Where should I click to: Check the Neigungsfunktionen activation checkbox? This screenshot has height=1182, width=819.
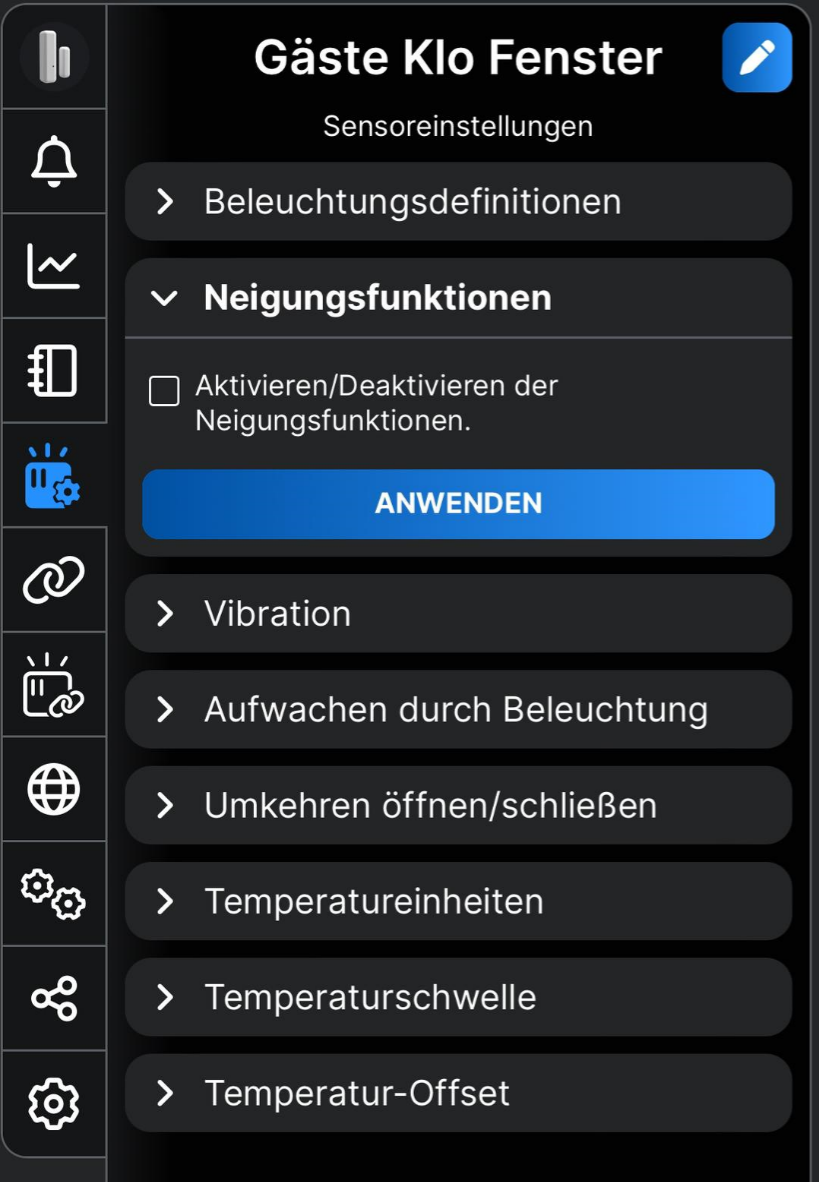coord(164,391)
